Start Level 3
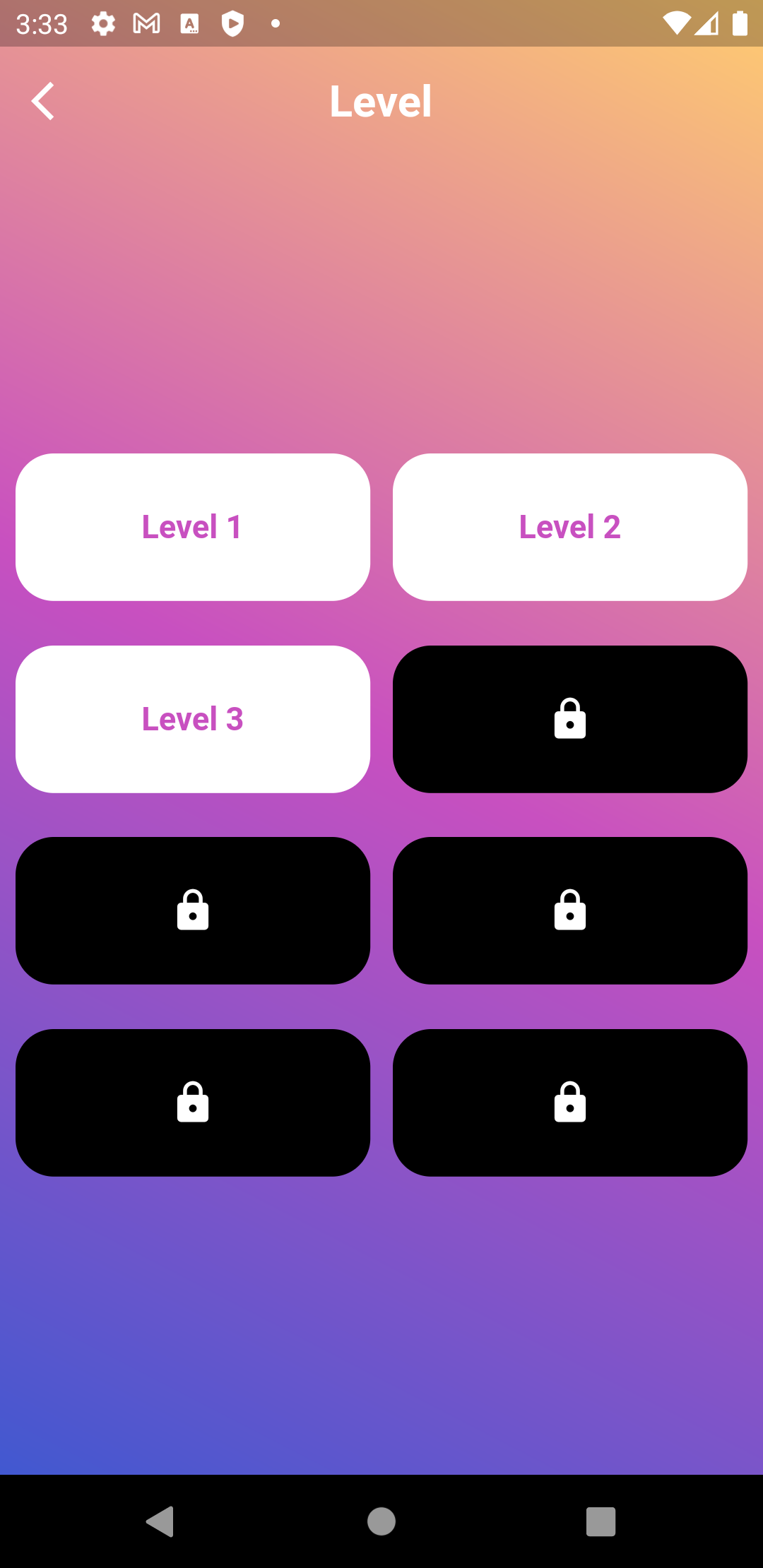This screenshot has width=763, height=1568. [x=193, y=719]
